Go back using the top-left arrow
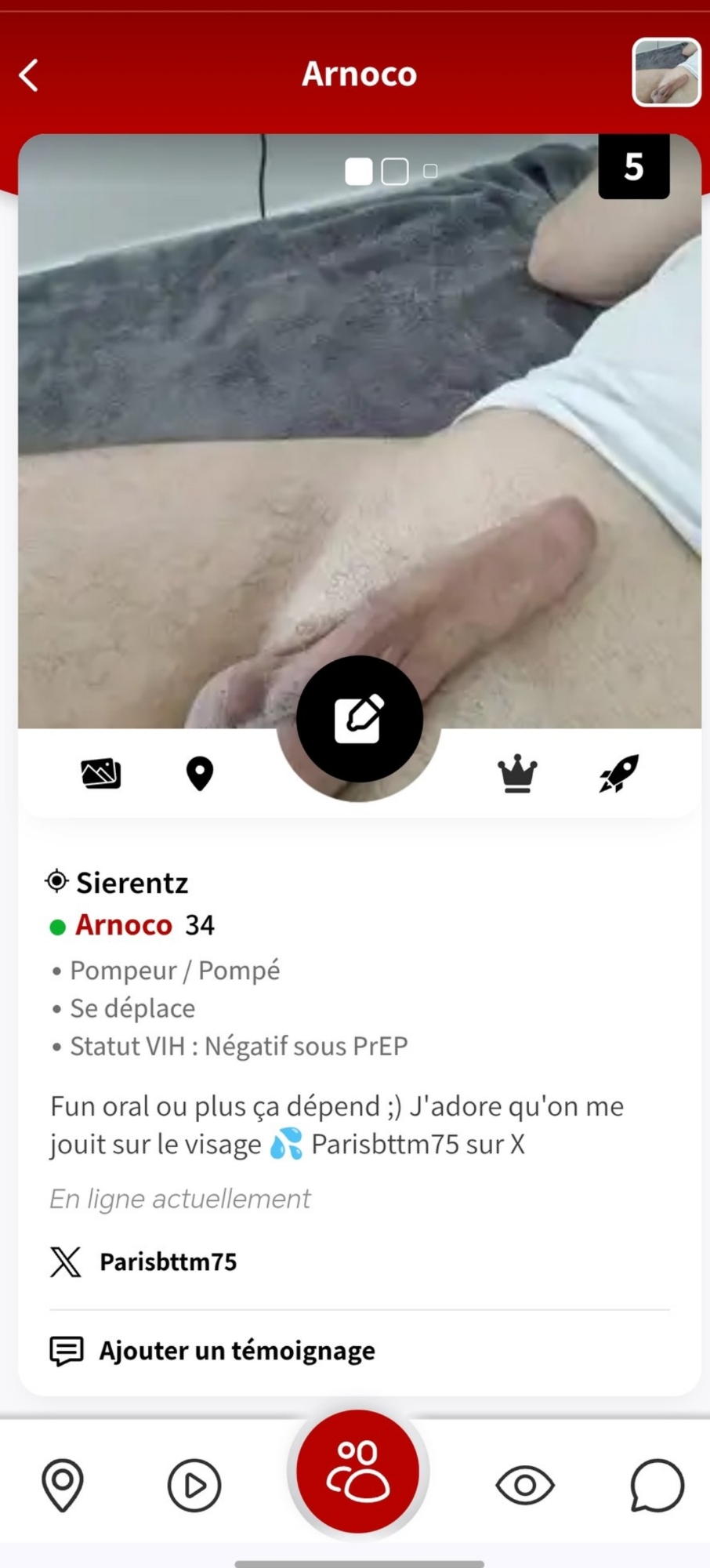Screen dimensions: 710x1568 click(x=29, y=75)
